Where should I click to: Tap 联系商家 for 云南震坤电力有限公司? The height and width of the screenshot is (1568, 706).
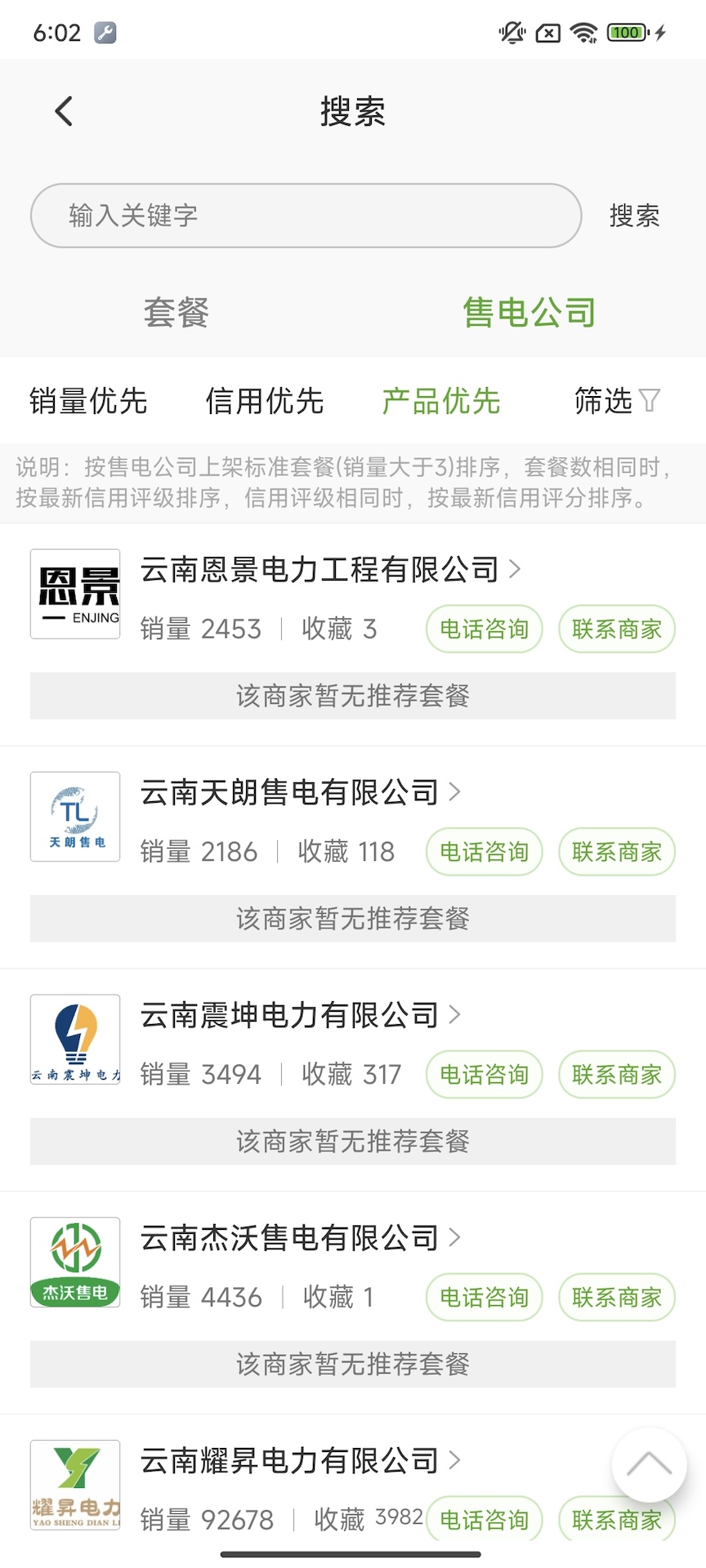pyautogui.click(x=617, y=1075)
